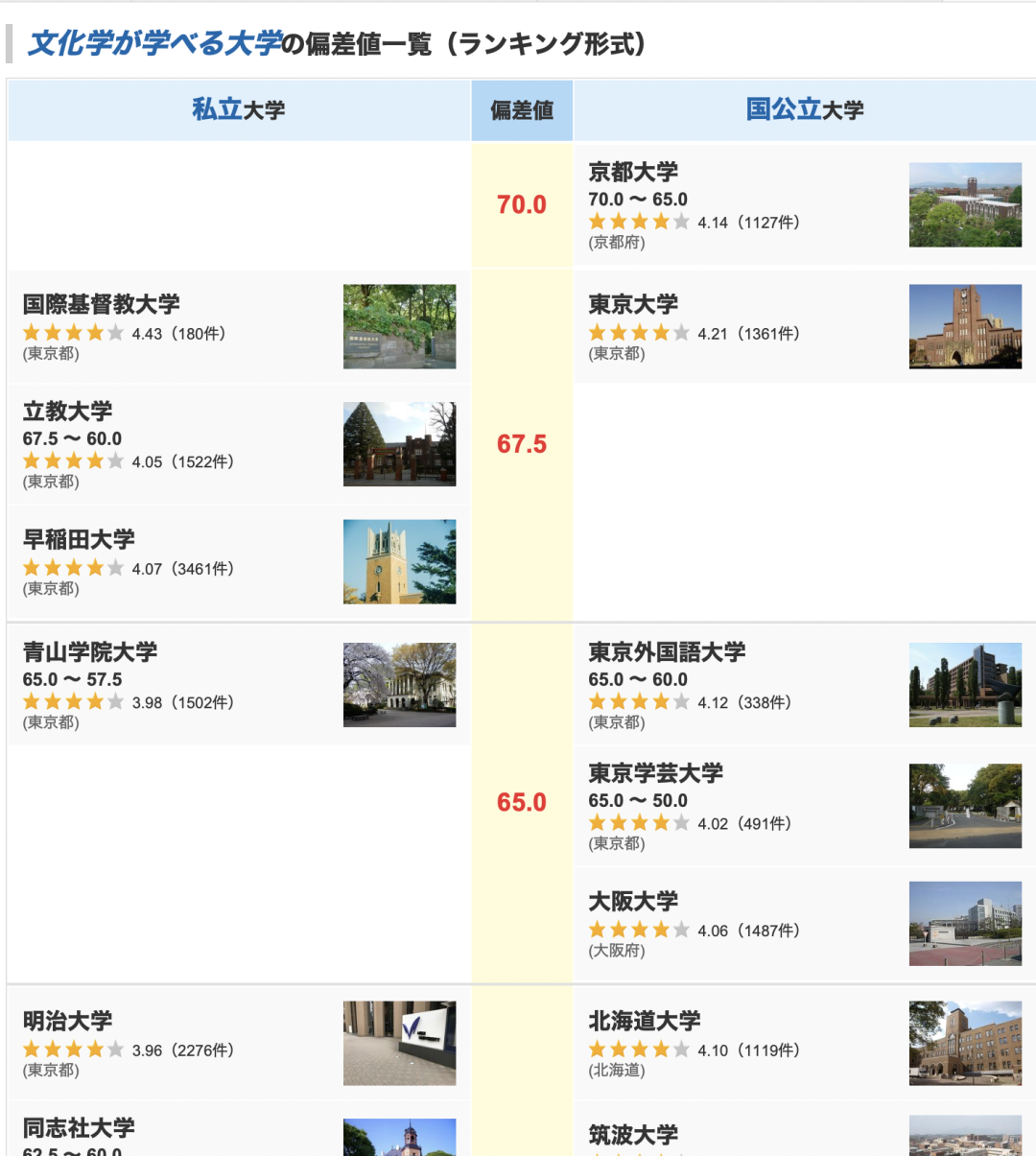This screenshot has height=1156, width=1036.
Task: Open the 青山学院大学 card
Action: point(90,652)
